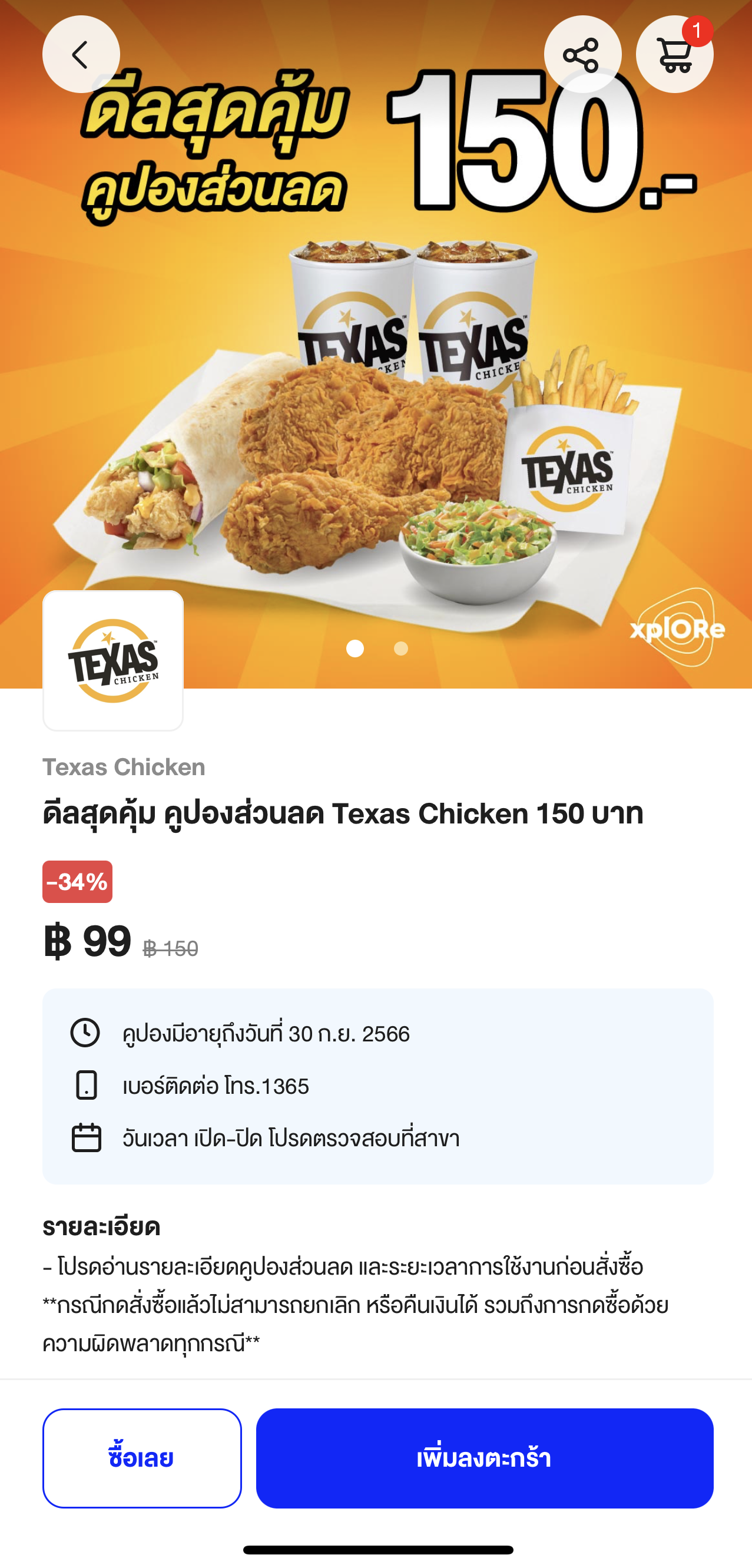Jump to the second banner image dot
Image resolution: width=752 pixels, height=1568 pixels.
401,649
